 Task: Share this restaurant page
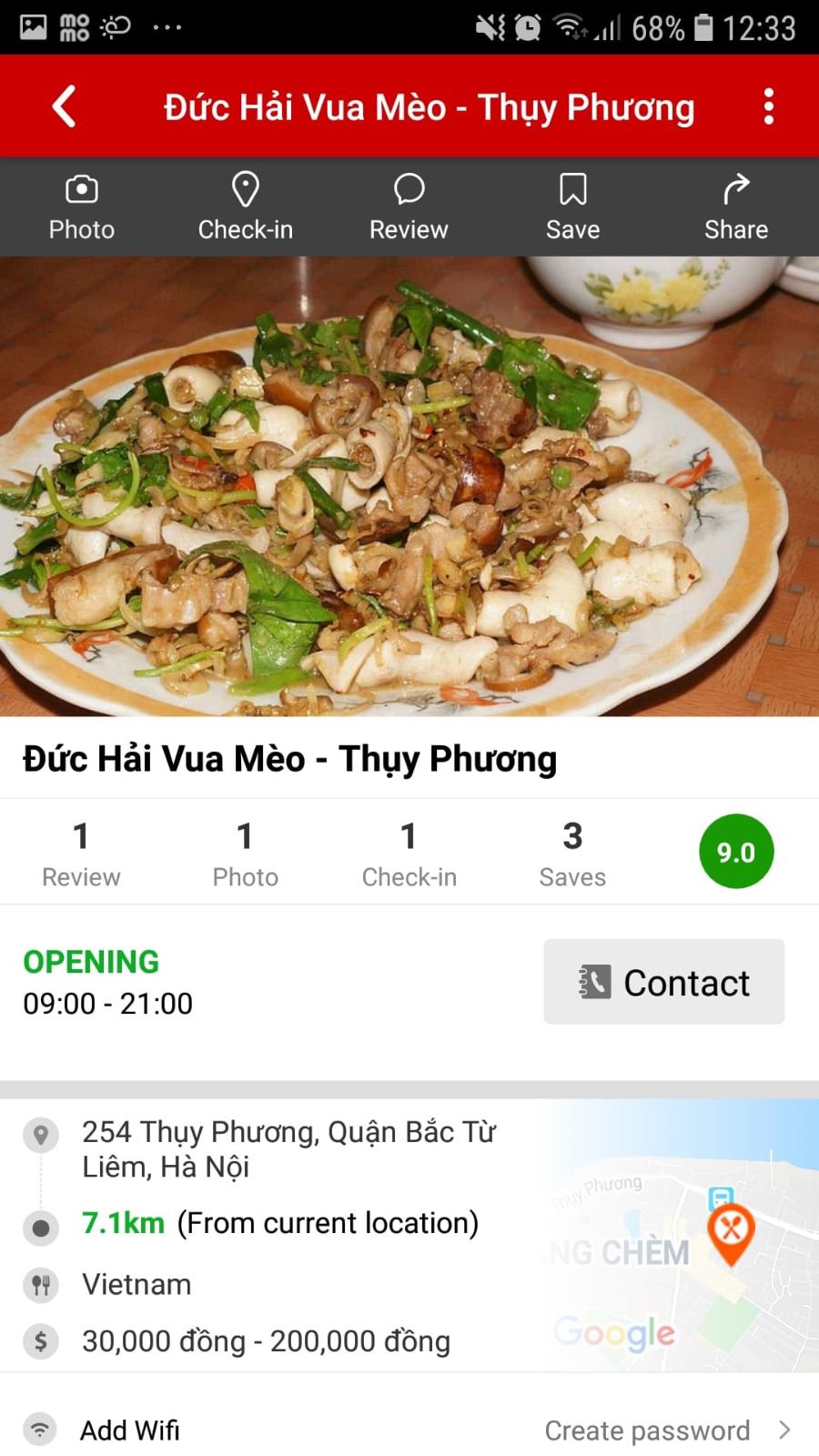click(x=735, y=207)
